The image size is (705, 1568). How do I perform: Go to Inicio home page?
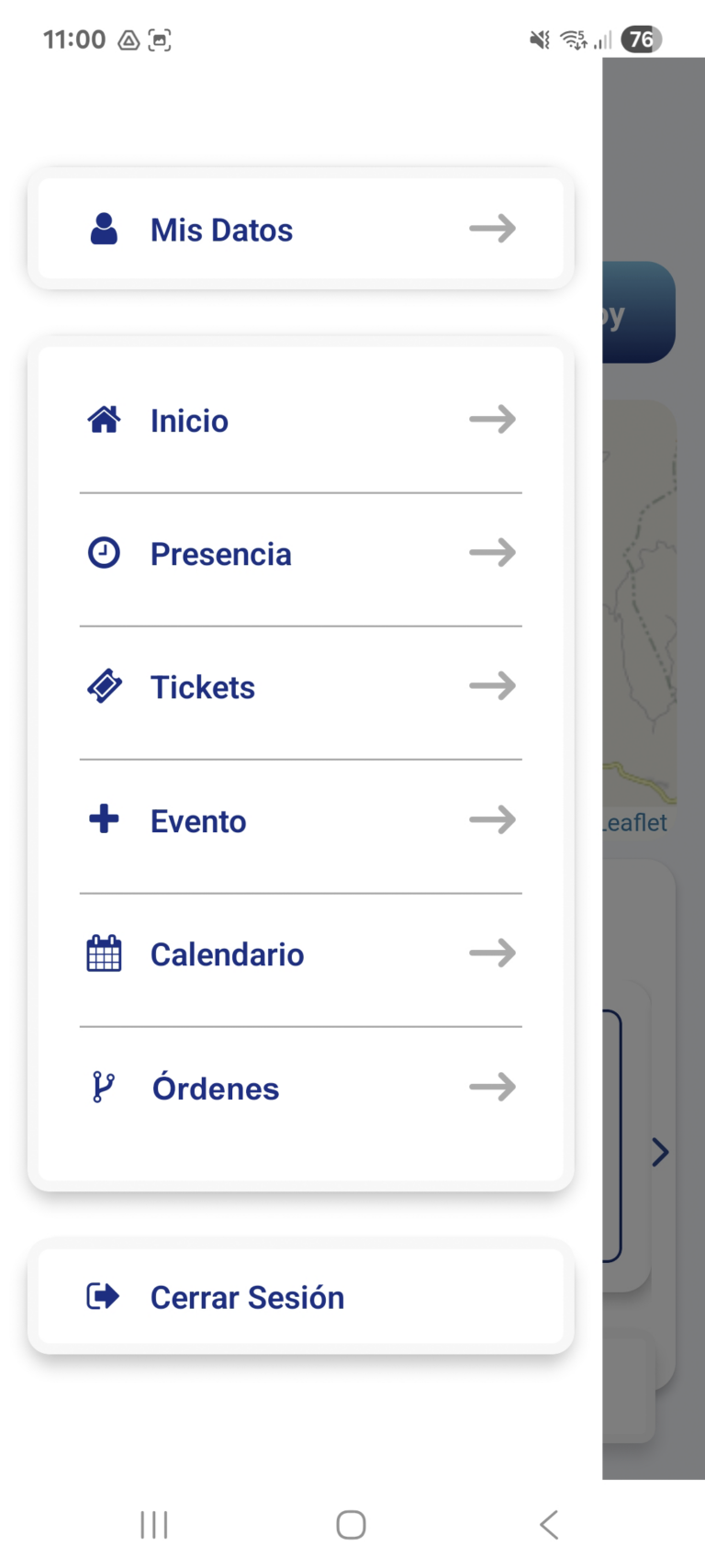300,421
